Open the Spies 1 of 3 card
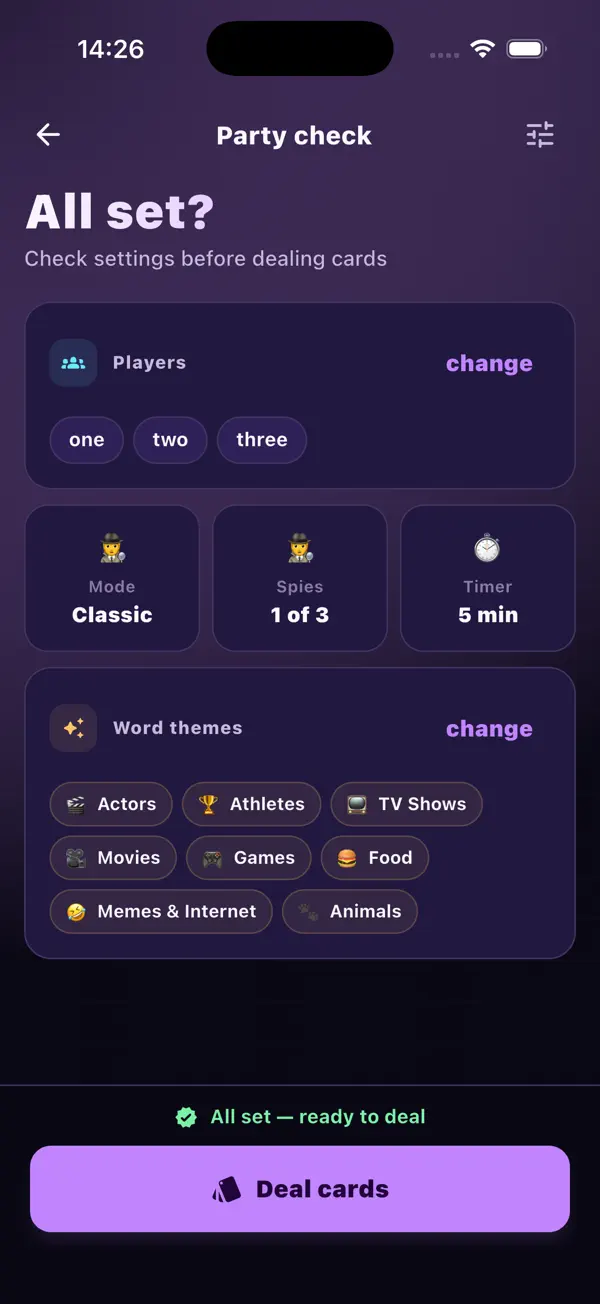 click(300, 578)
